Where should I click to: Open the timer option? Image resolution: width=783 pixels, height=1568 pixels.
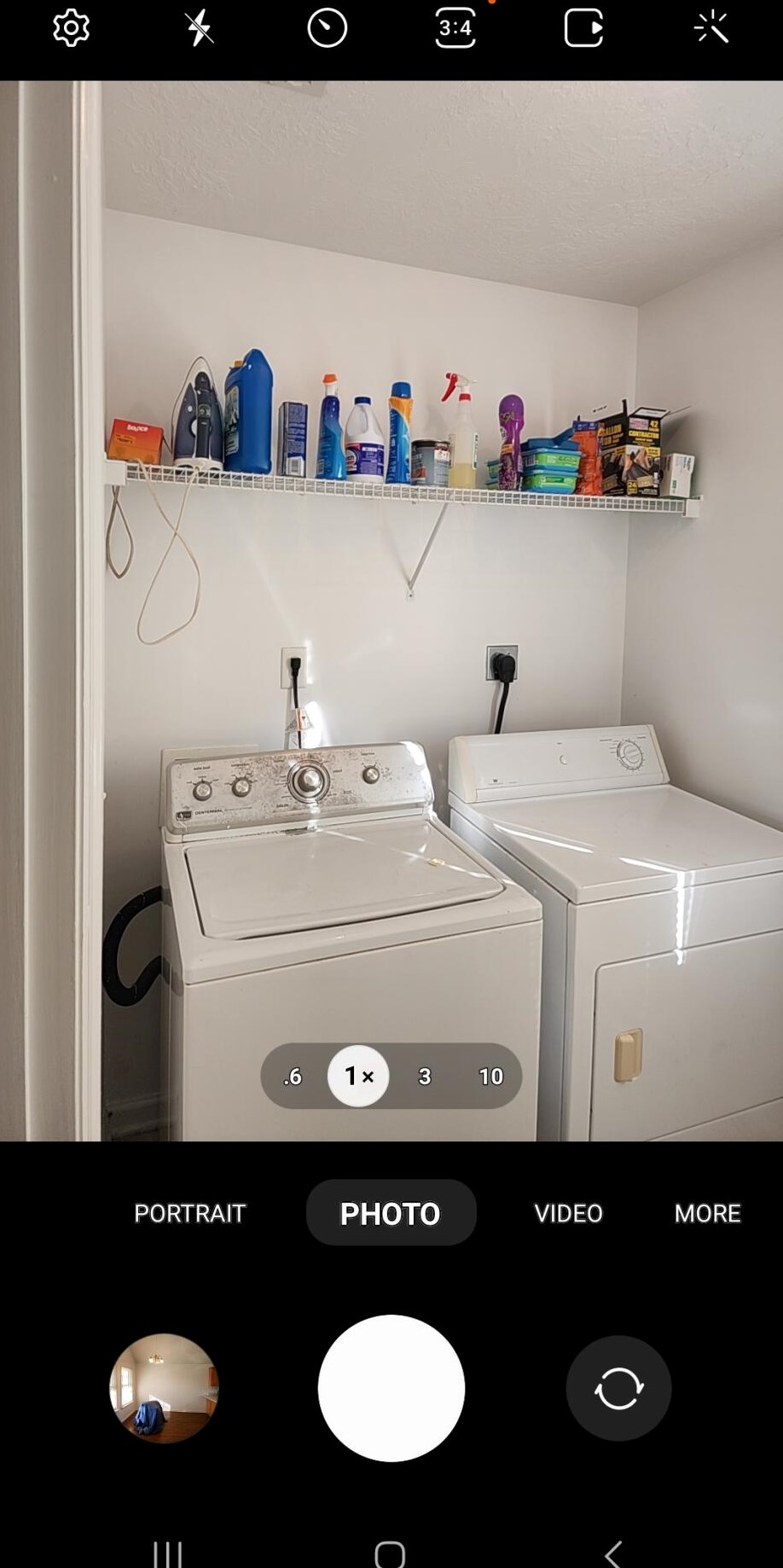pyautogui.click(x=327, y=28)
